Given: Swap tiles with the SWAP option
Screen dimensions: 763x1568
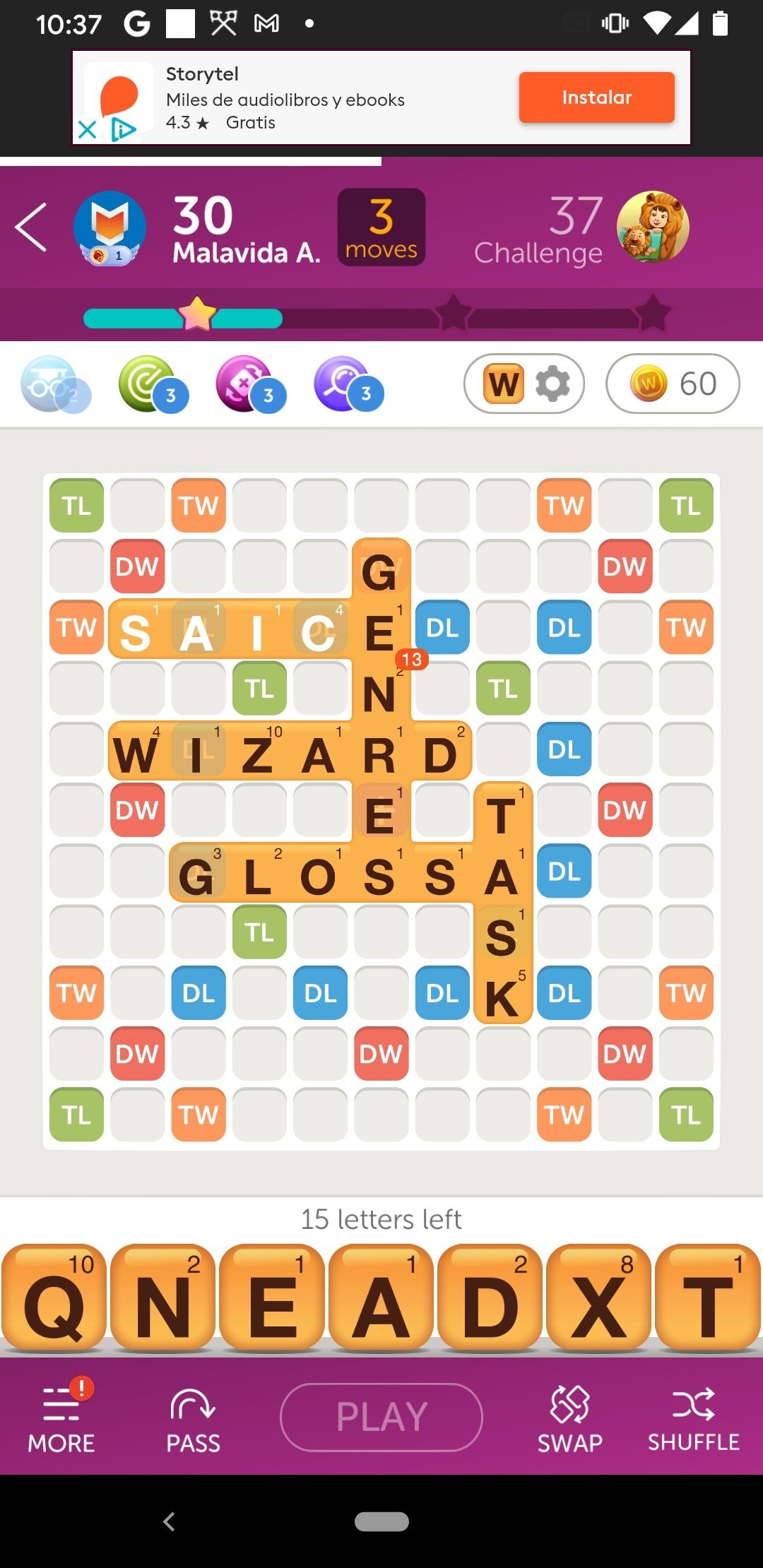Looking at the screenshot, I should (x=569, y=1418).
